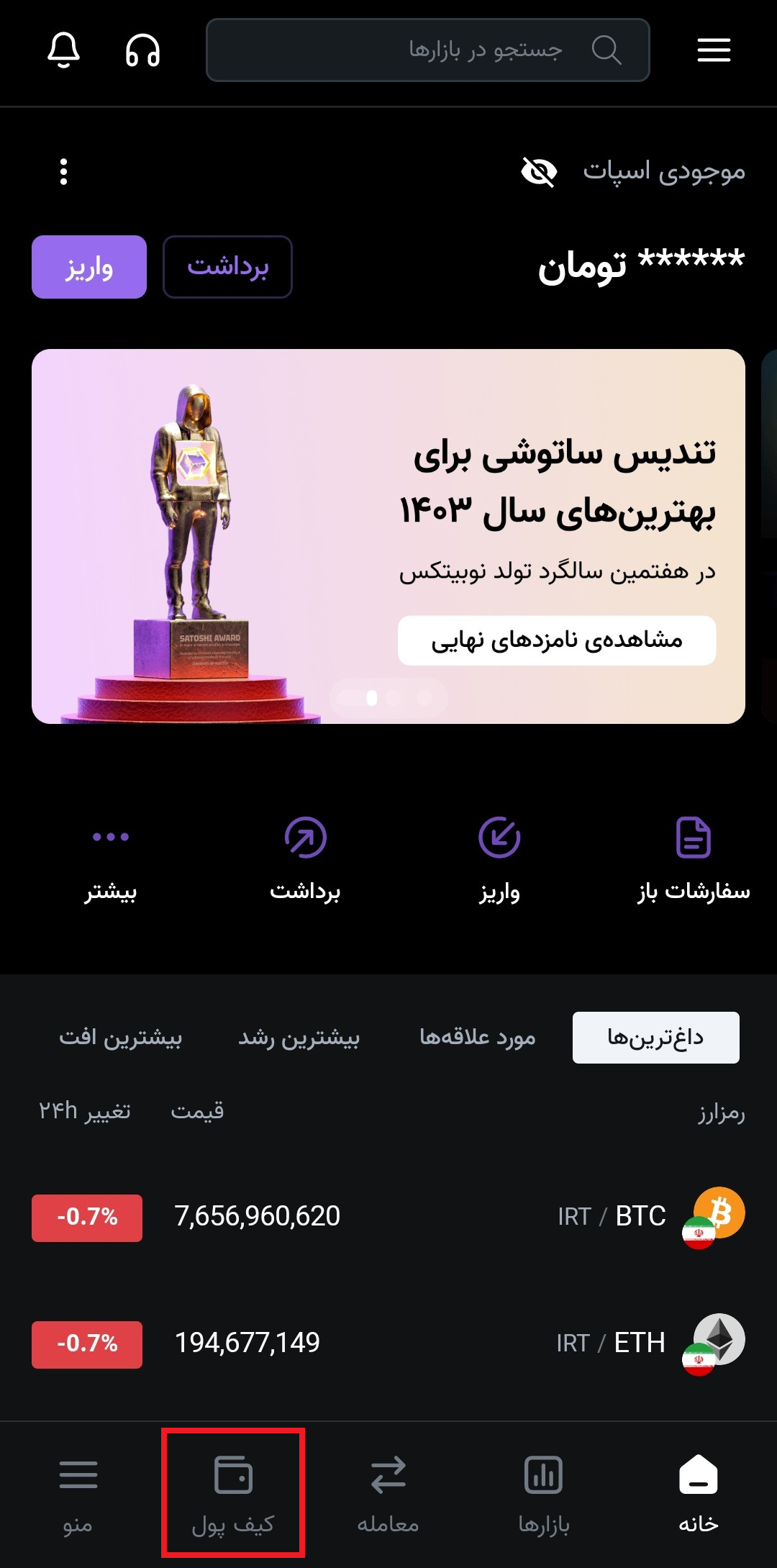Image resolution: width=777 pixels, height=1568 pixels.
Task: Open the hamburger menu in the top bar
Action: tap(714, 50)
